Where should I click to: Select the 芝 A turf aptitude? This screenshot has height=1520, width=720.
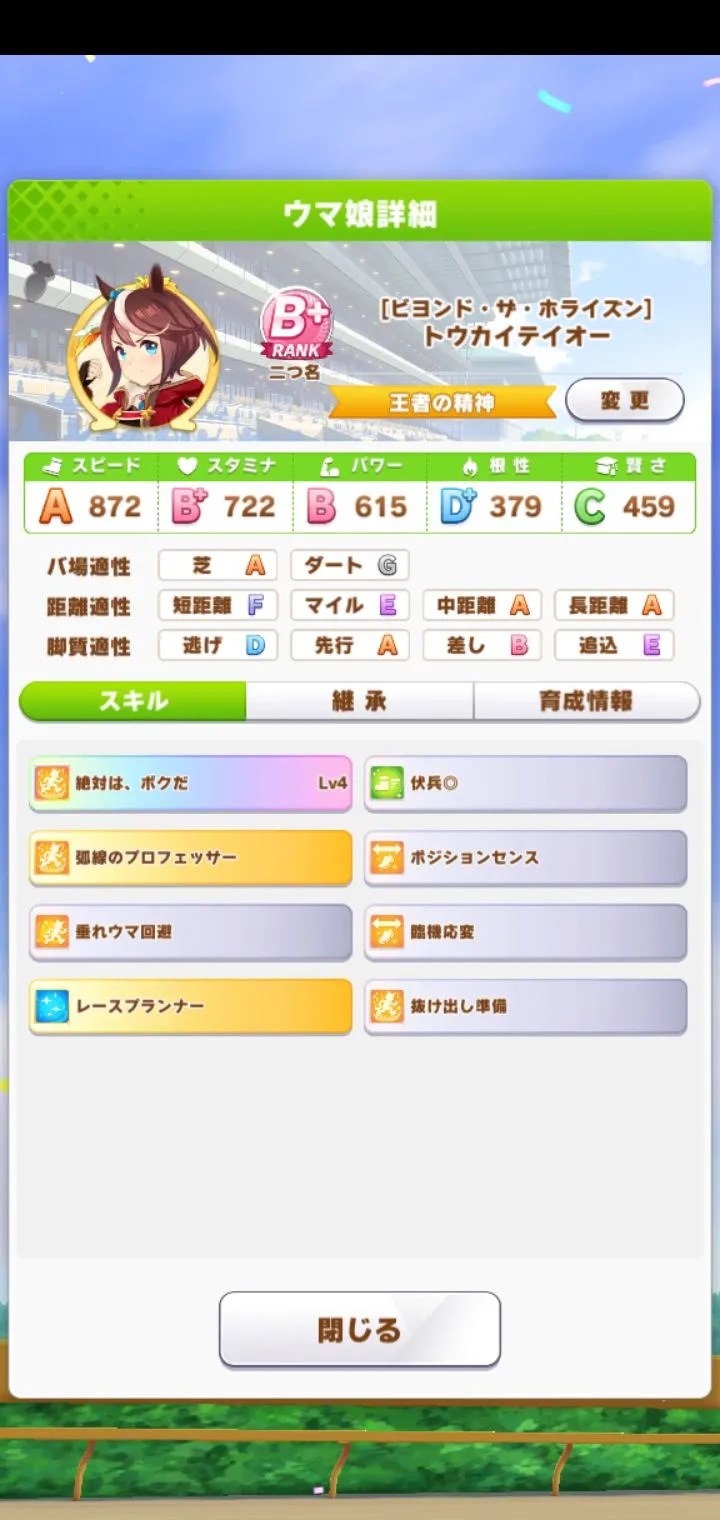pyautogui.click(x=217, y=566)
